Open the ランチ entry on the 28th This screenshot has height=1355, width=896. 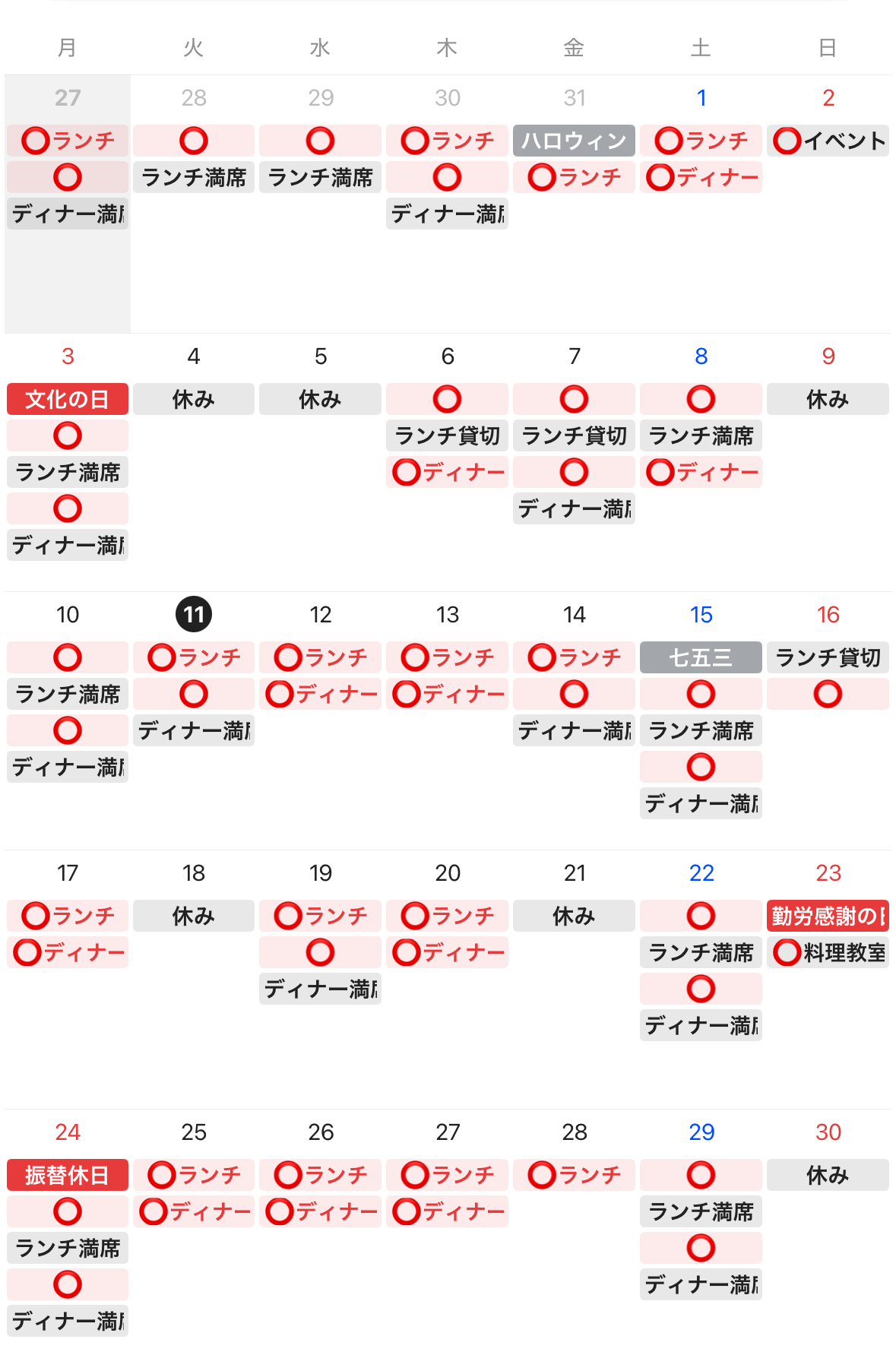574,1175
